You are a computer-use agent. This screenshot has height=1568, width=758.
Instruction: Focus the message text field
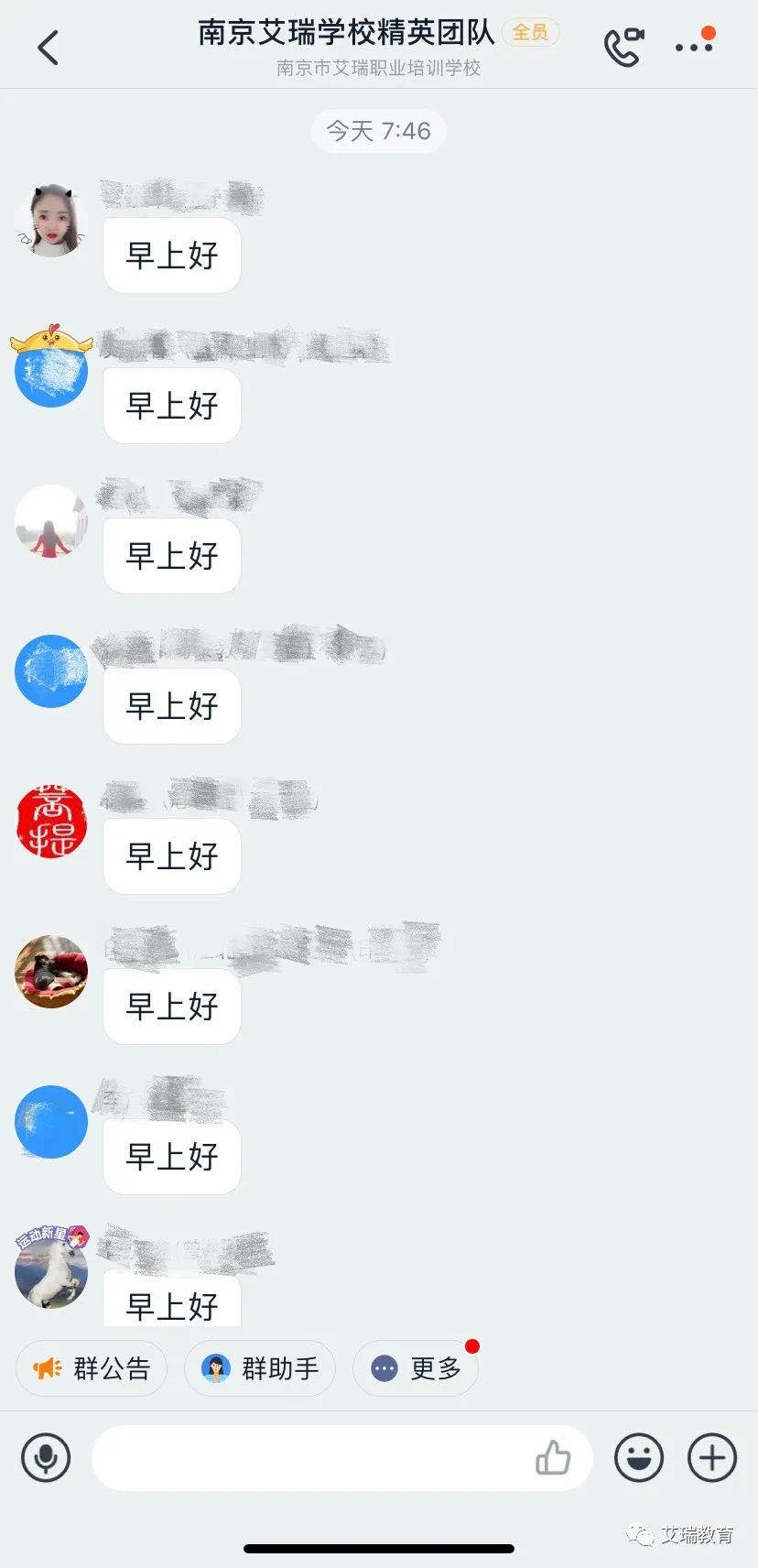pos(311,1456)
